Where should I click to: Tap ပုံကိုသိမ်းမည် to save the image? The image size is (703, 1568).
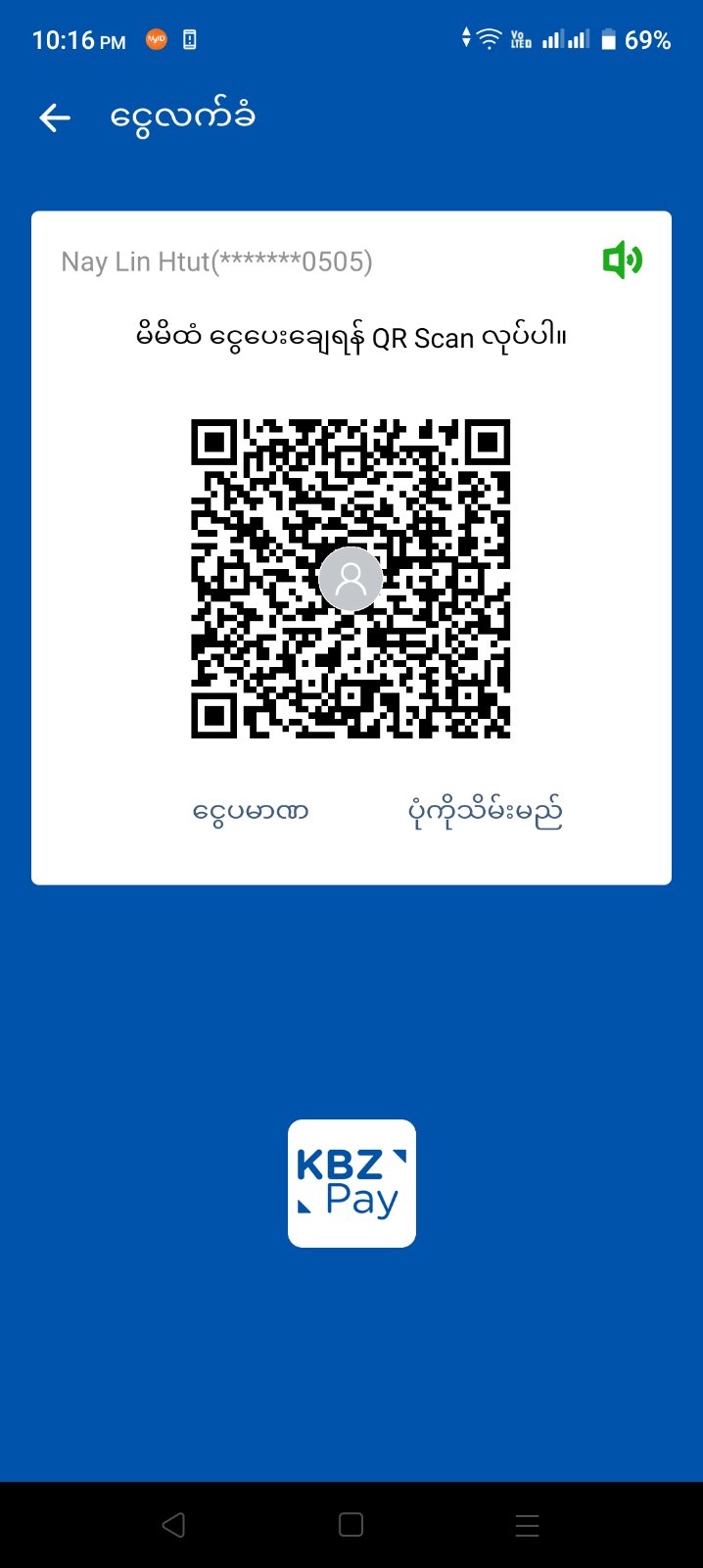tap(485, 812)
